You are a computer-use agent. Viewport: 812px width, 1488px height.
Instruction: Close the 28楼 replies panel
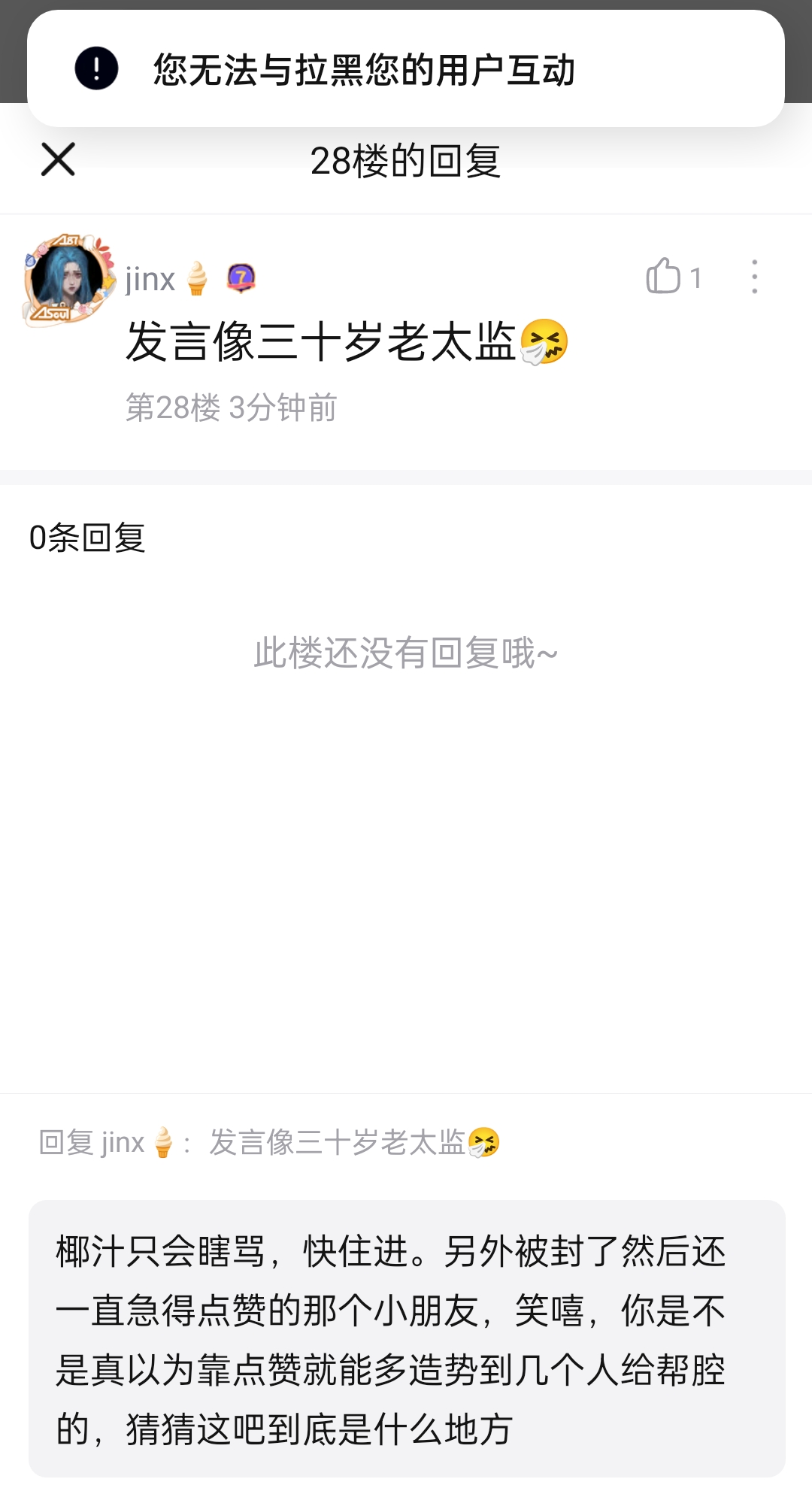point(58,159)
